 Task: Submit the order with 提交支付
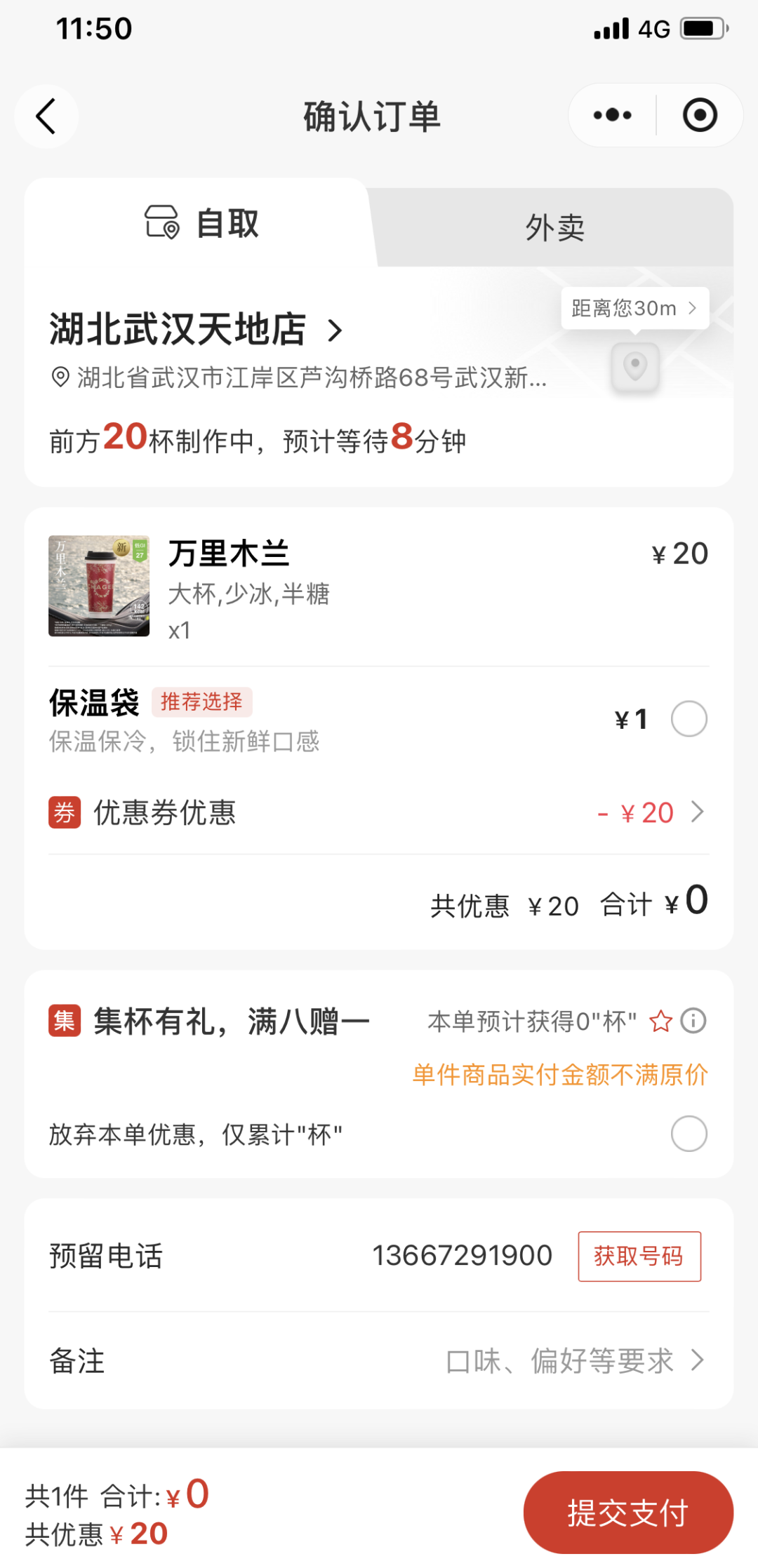[x=627, y=1512]
